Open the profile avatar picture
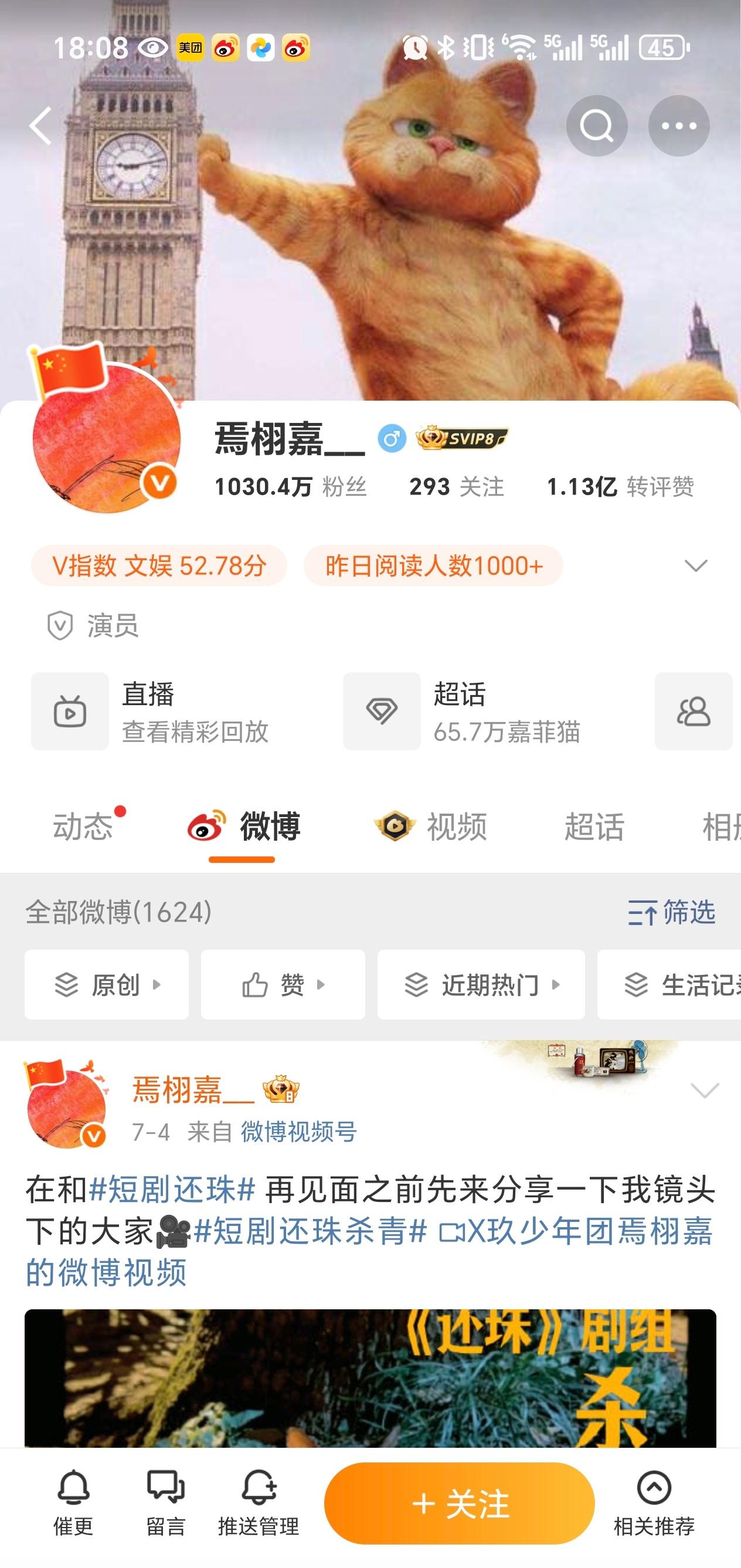 coord(107,438)
